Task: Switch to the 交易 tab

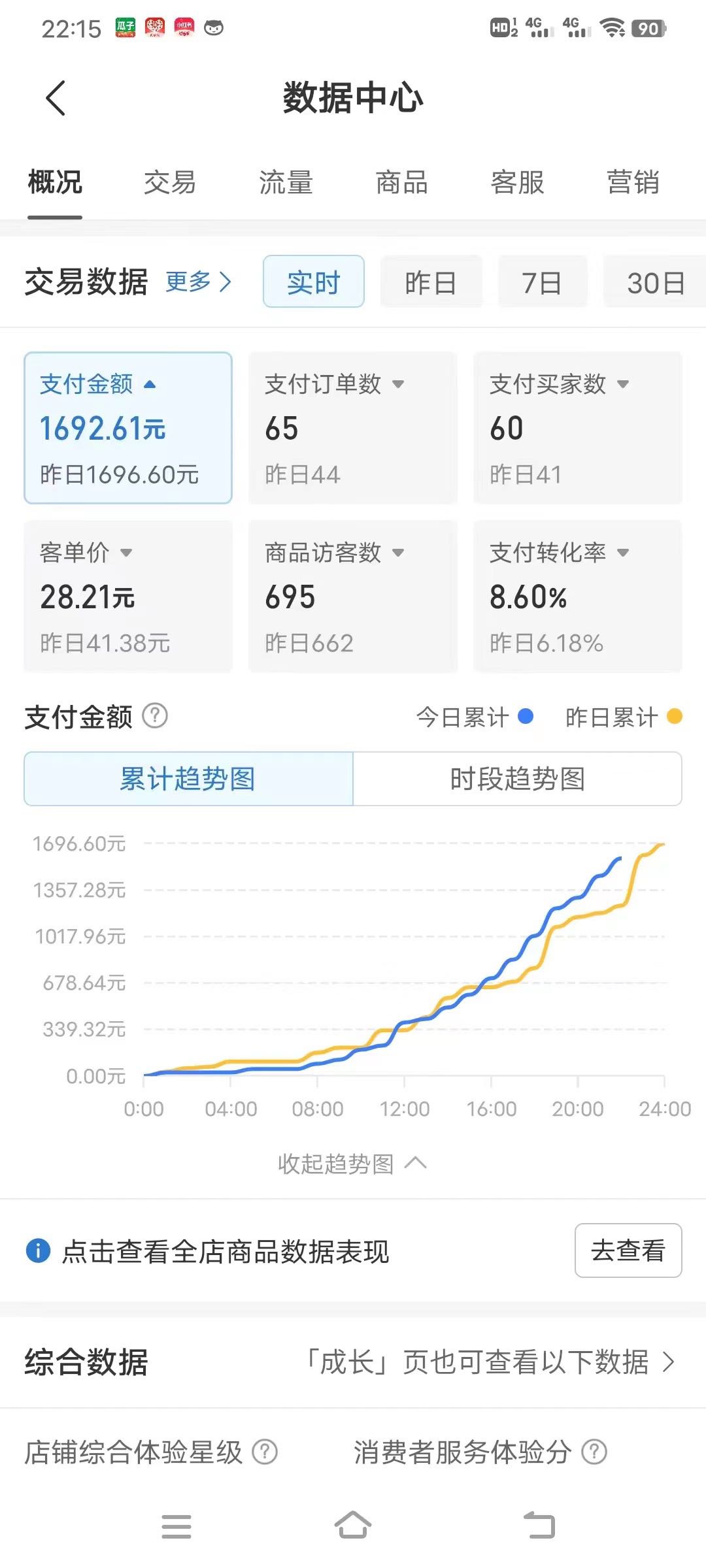Action: 170,182
